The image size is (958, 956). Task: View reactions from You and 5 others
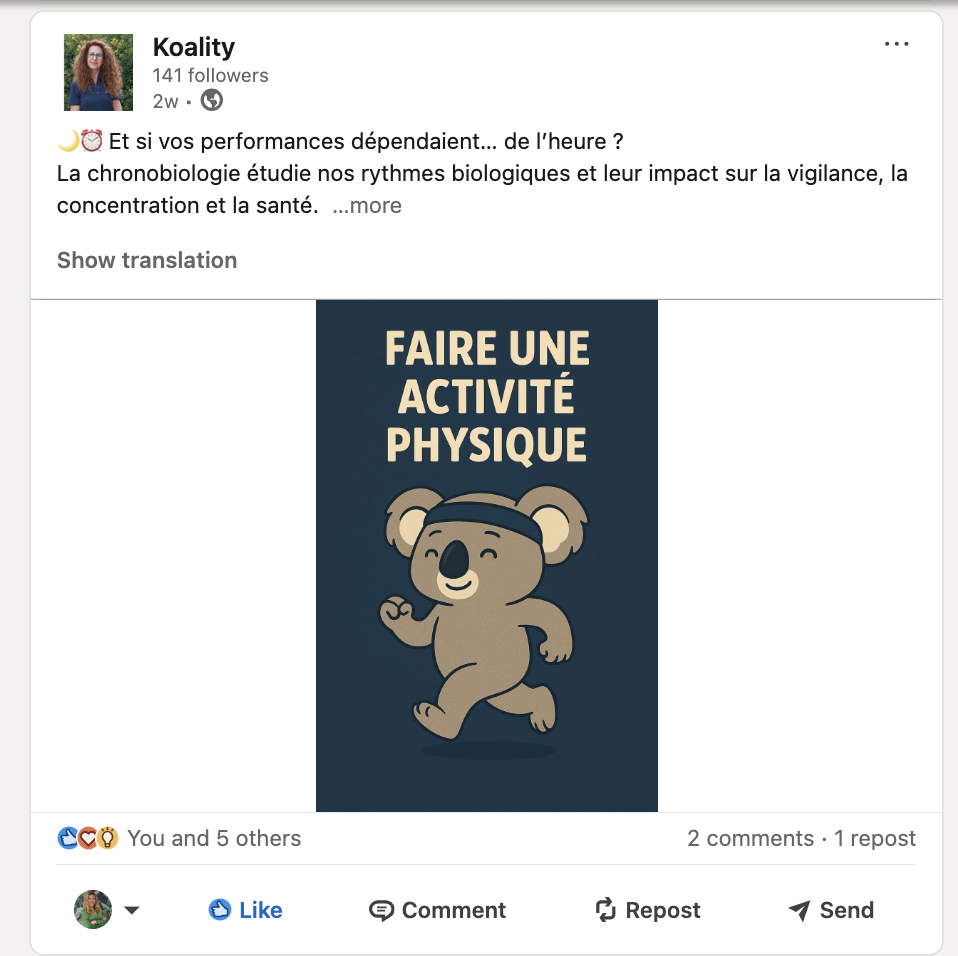(x=213, y=838)
